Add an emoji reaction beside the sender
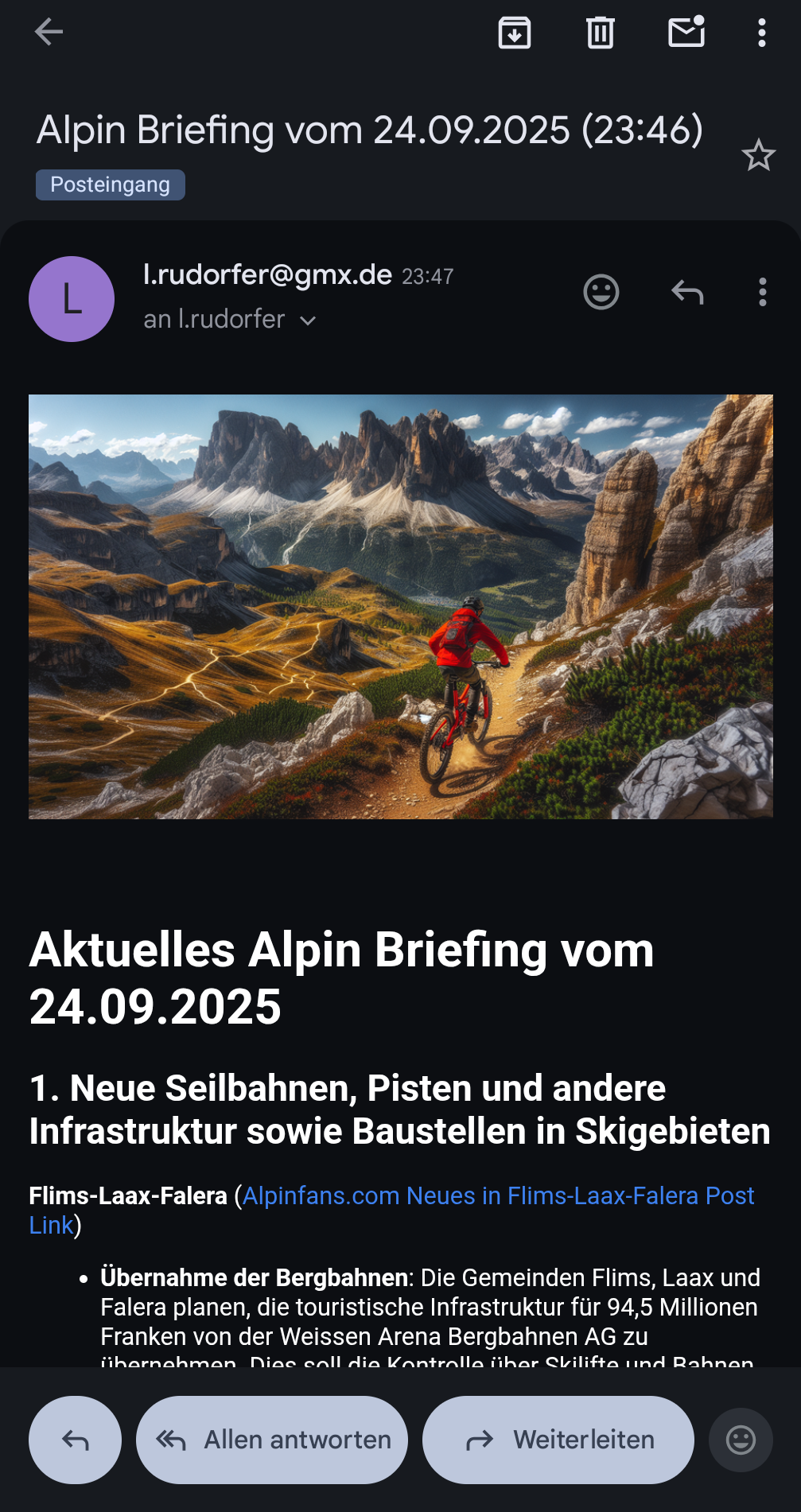Viewport: 801px width, 1512px height. 601,292
